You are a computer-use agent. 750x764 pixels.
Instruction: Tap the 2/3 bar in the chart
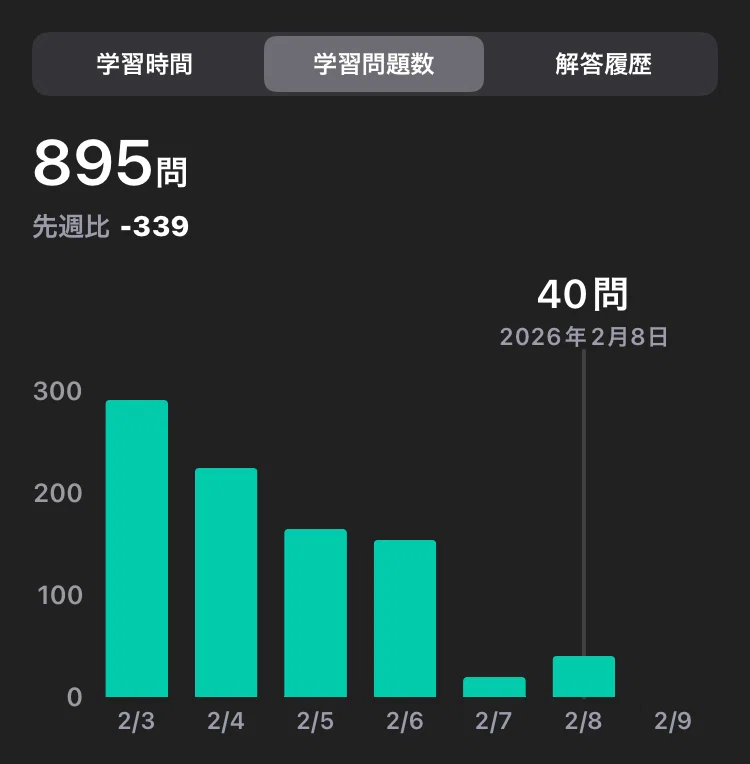click(x=137, y=548)
